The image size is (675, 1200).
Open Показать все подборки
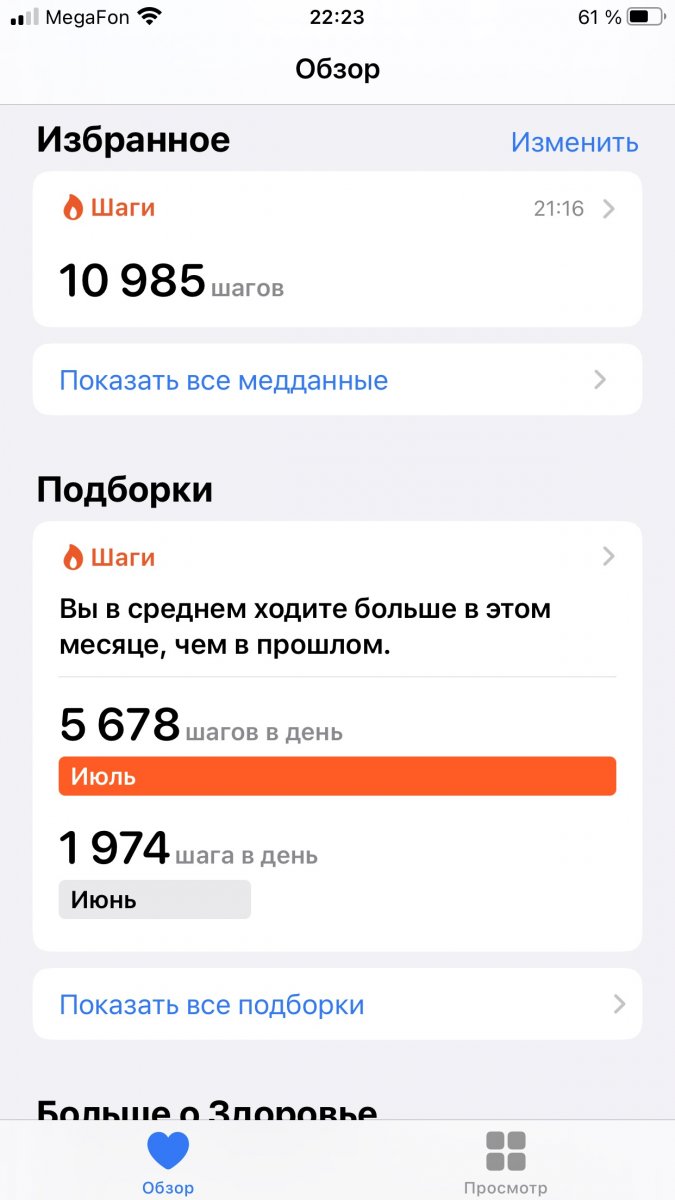tap(337, 1004)
